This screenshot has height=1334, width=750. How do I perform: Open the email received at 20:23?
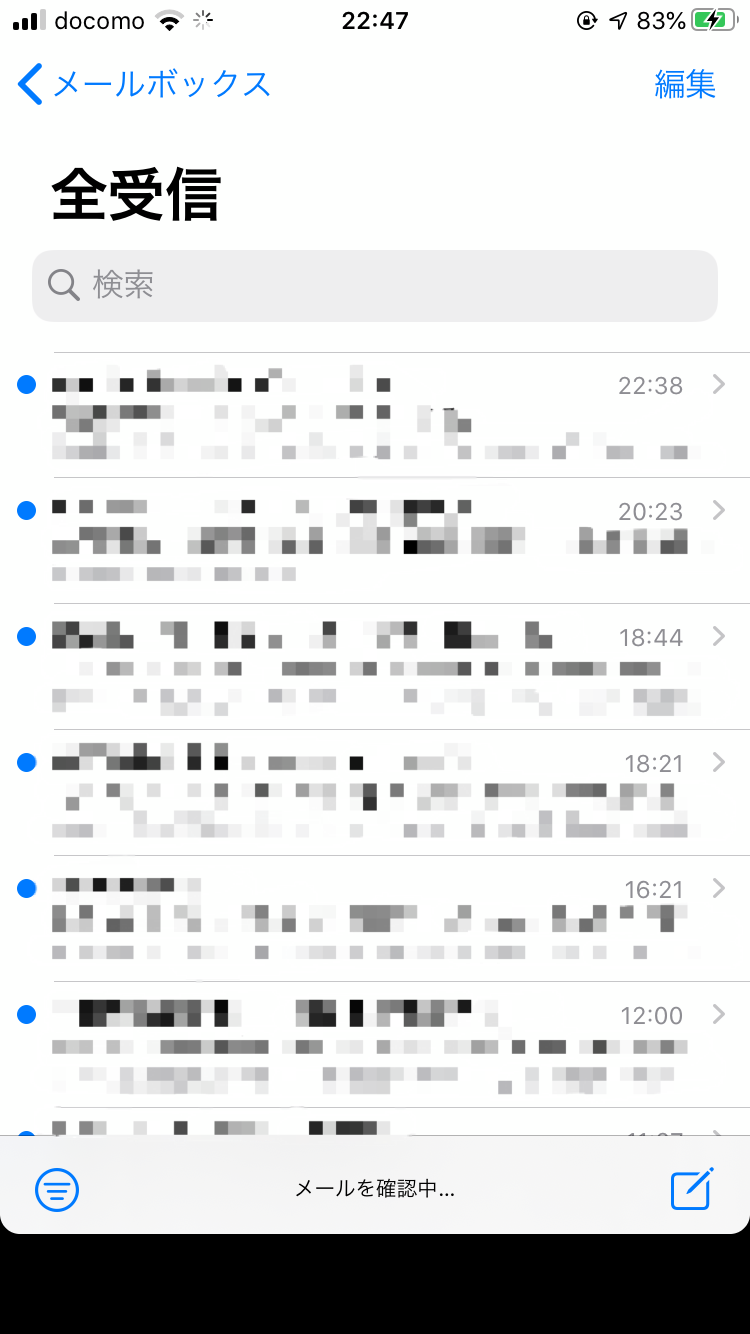375,541
